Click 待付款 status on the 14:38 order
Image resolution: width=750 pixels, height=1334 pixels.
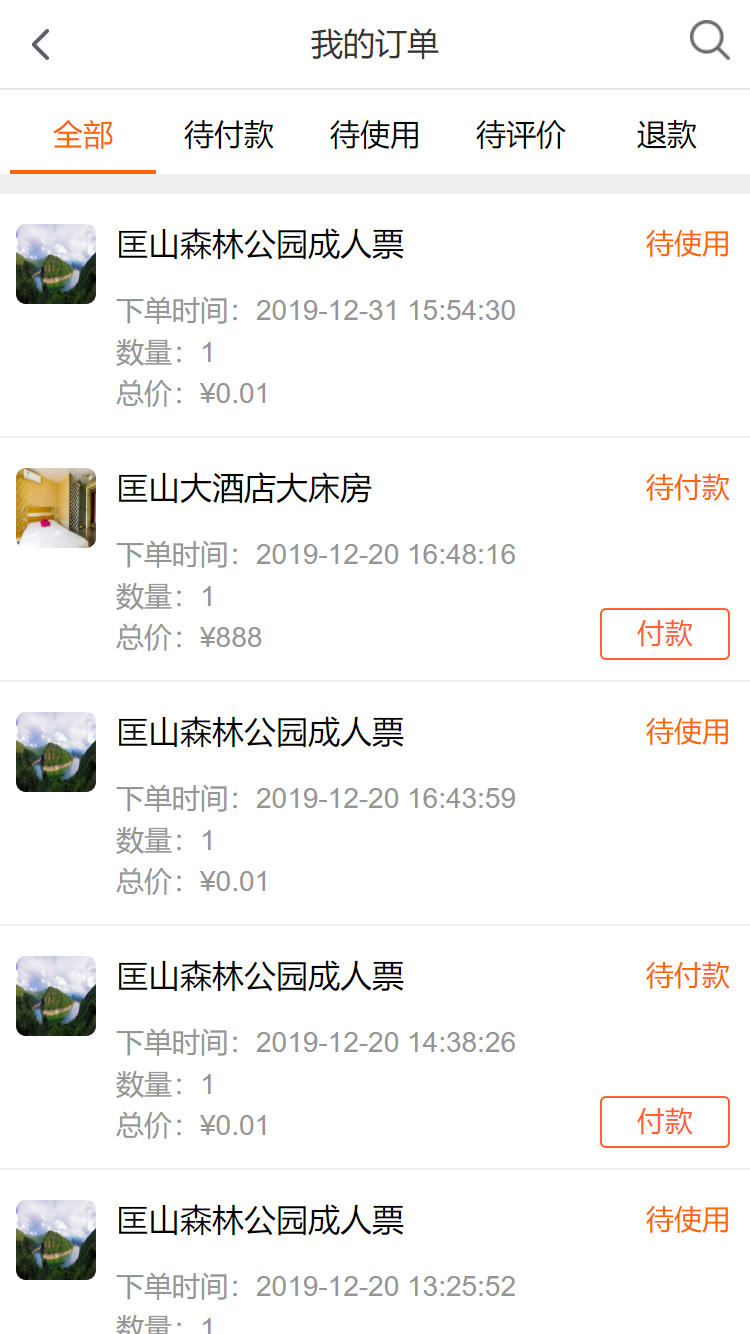687,975
